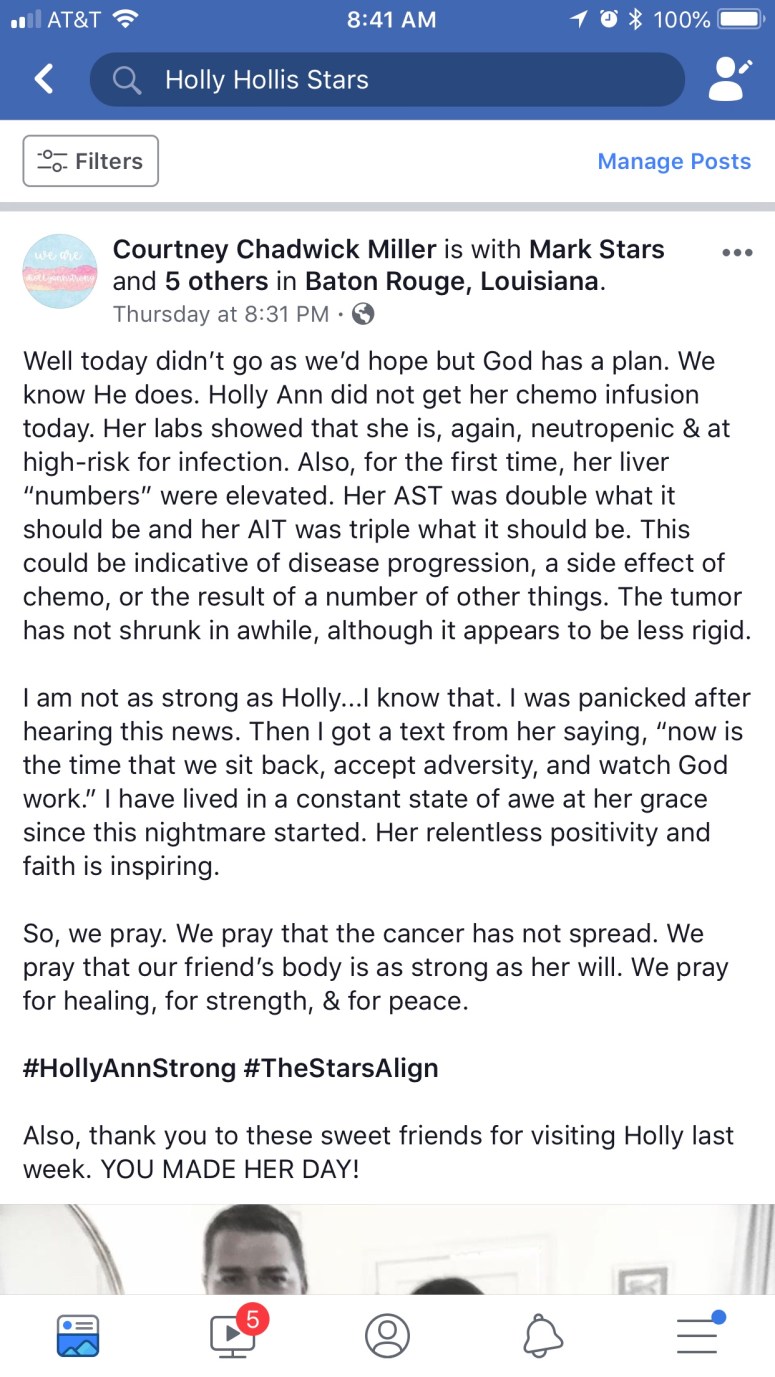
Task: Open the Filters options
Action: coord(91,161)
